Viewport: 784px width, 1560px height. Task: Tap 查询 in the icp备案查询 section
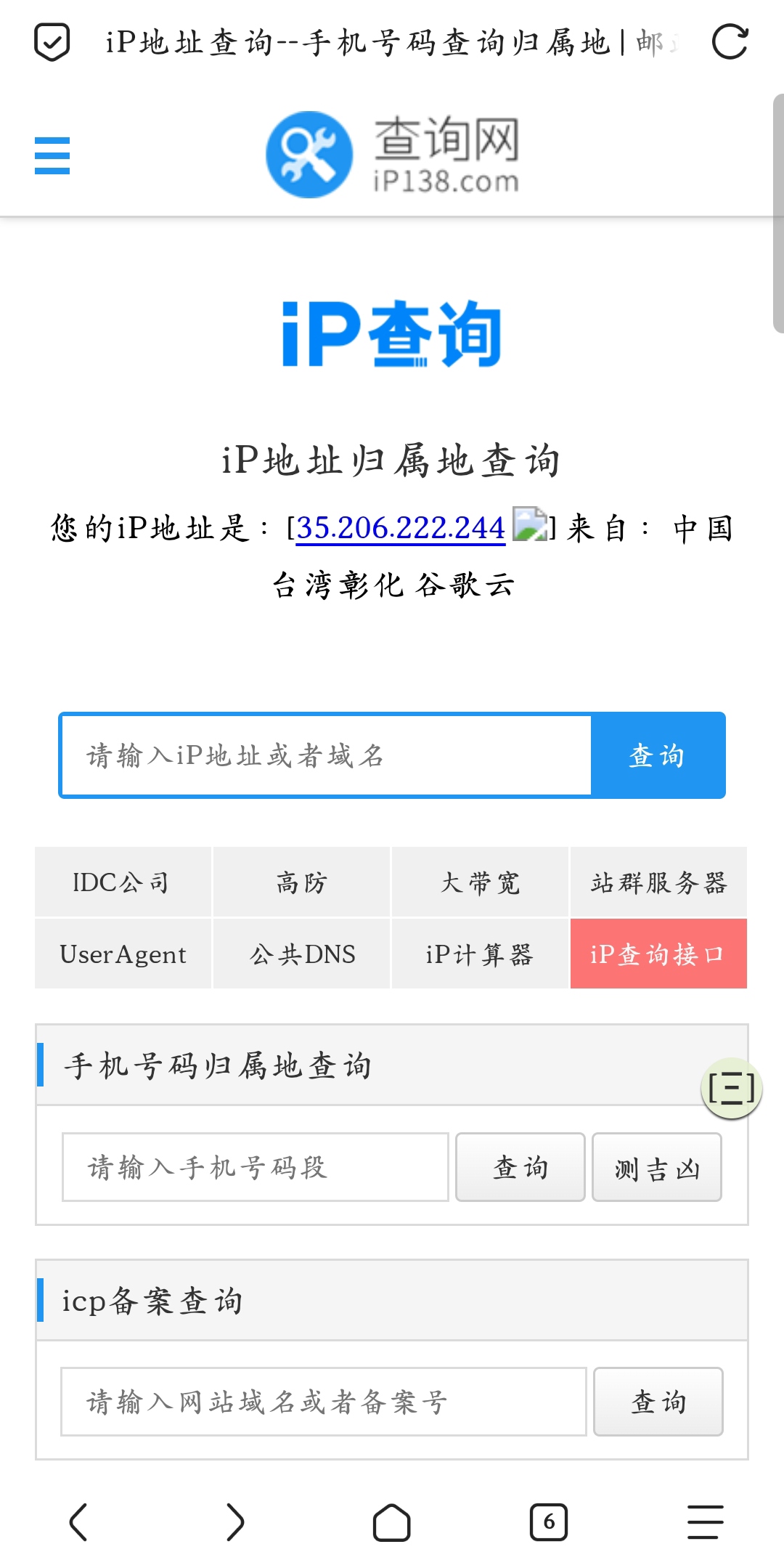coord(658,1402)
